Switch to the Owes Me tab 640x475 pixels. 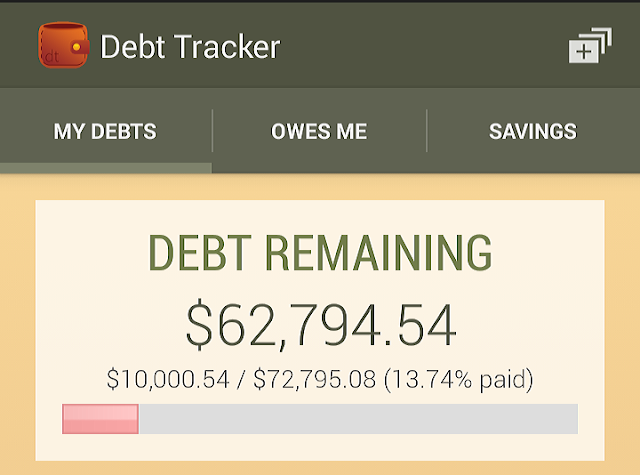tap(319, 131)
